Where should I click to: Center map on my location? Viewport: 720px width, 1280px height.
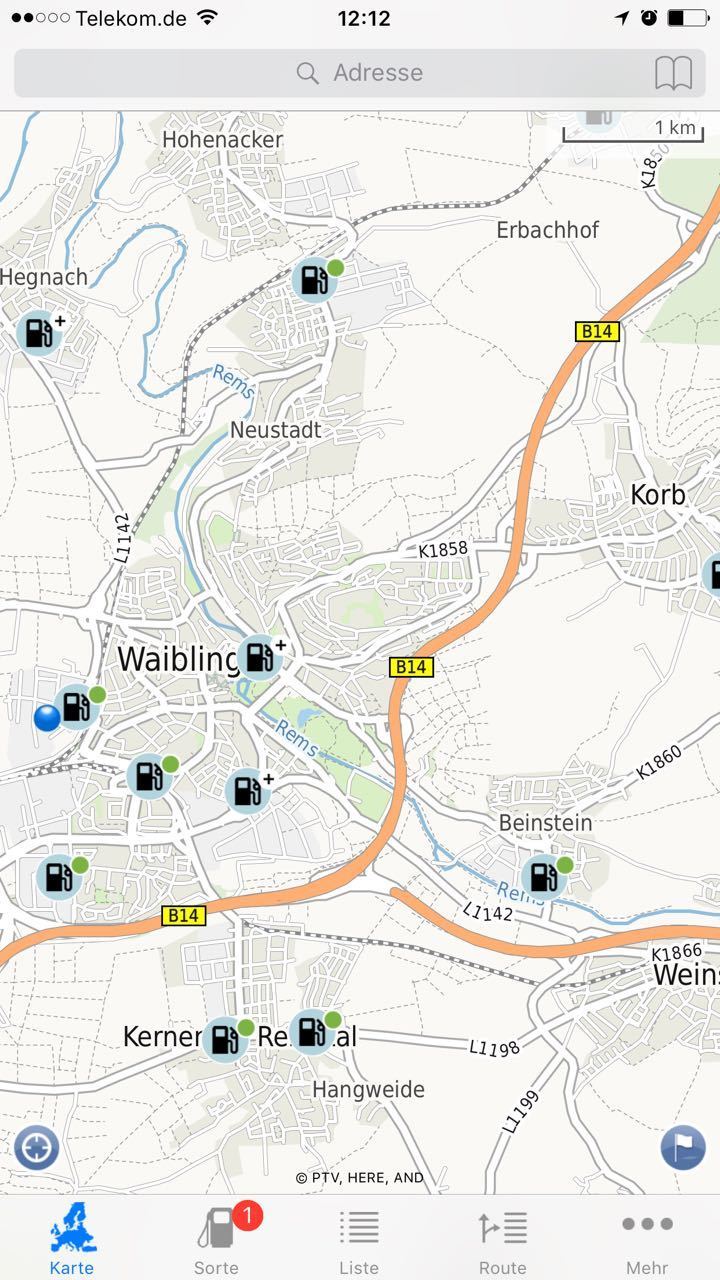36,1148
